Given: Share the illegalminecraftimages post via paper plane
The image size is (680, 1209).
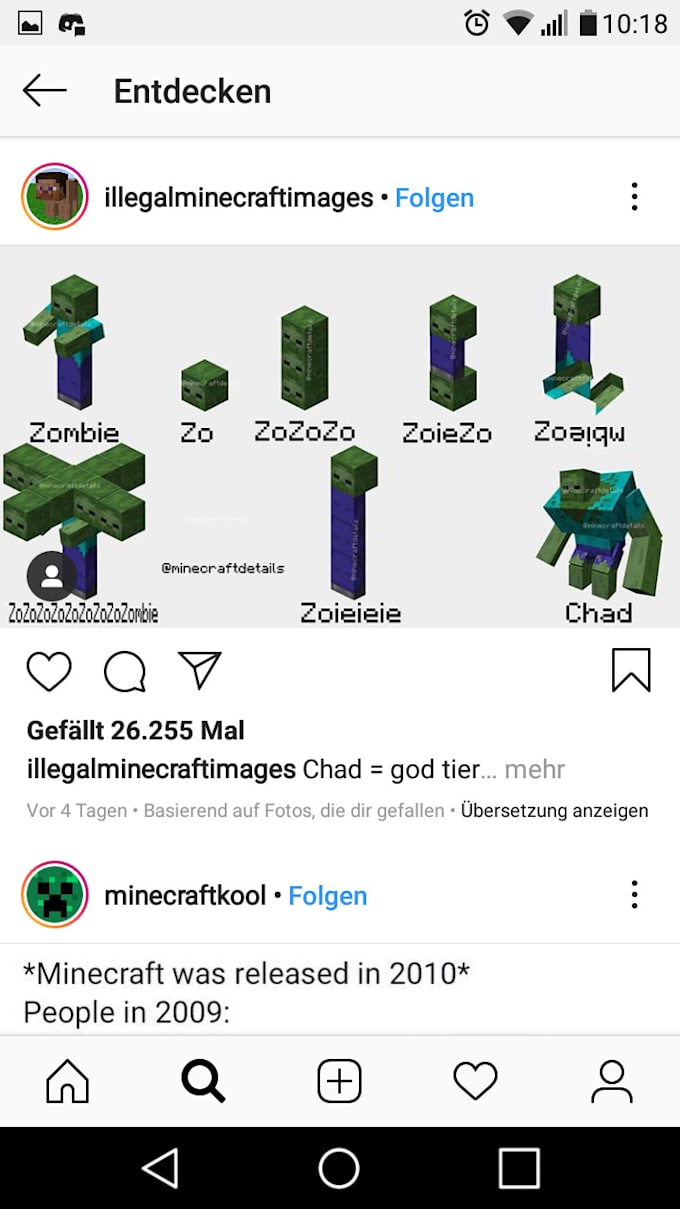Looking at the screenshot, I should click(x=200, y=669).
